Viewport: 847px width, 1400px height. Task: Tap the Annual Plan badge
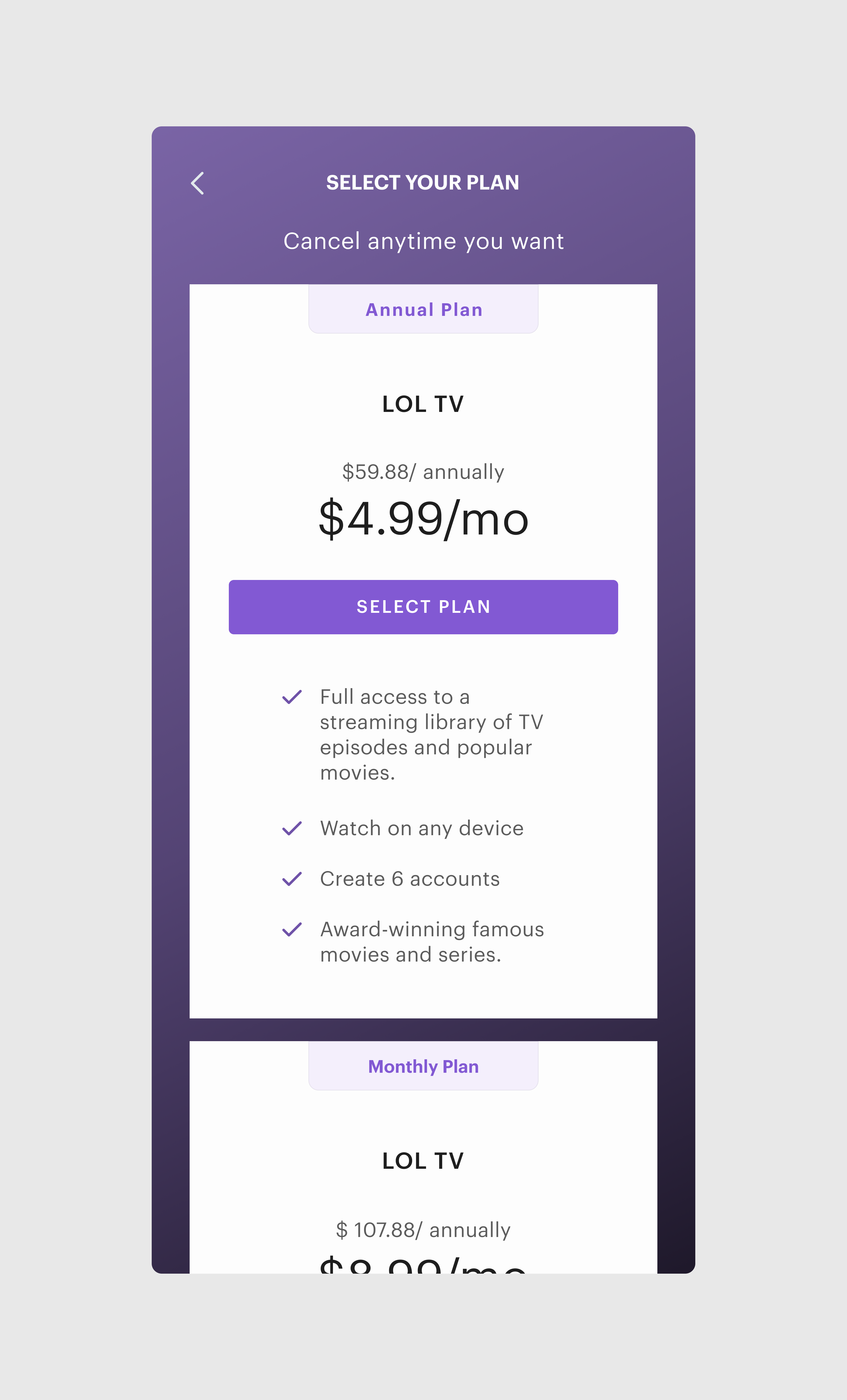coord(423,309)
